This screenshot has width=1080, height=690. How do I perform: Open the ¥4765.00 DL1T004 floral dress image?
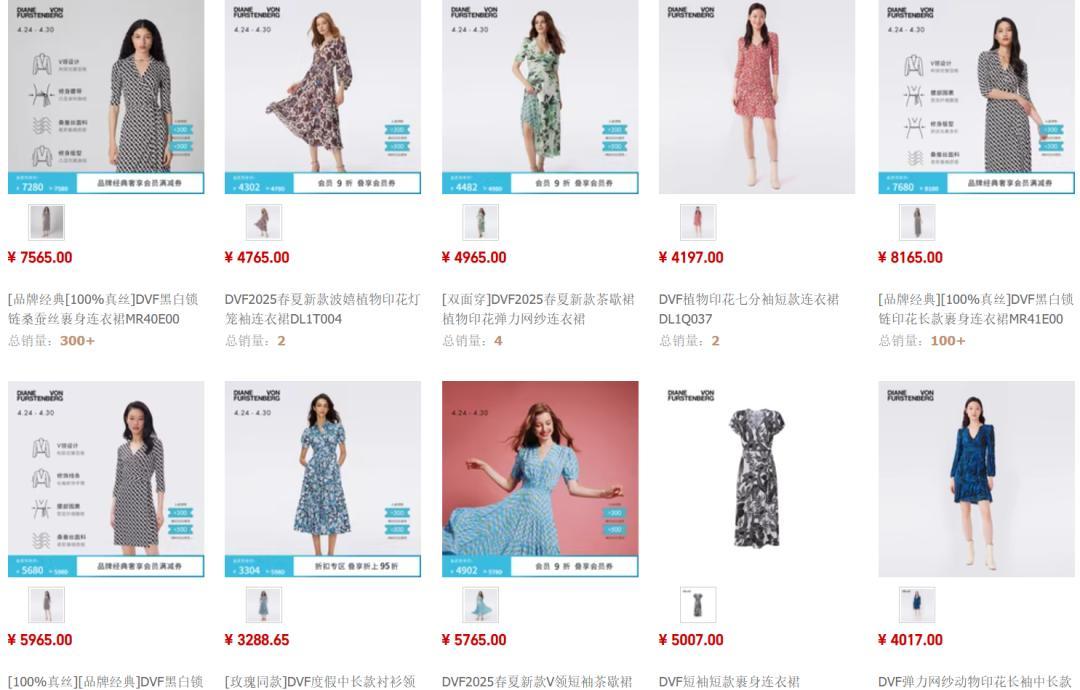click(323, 96)
